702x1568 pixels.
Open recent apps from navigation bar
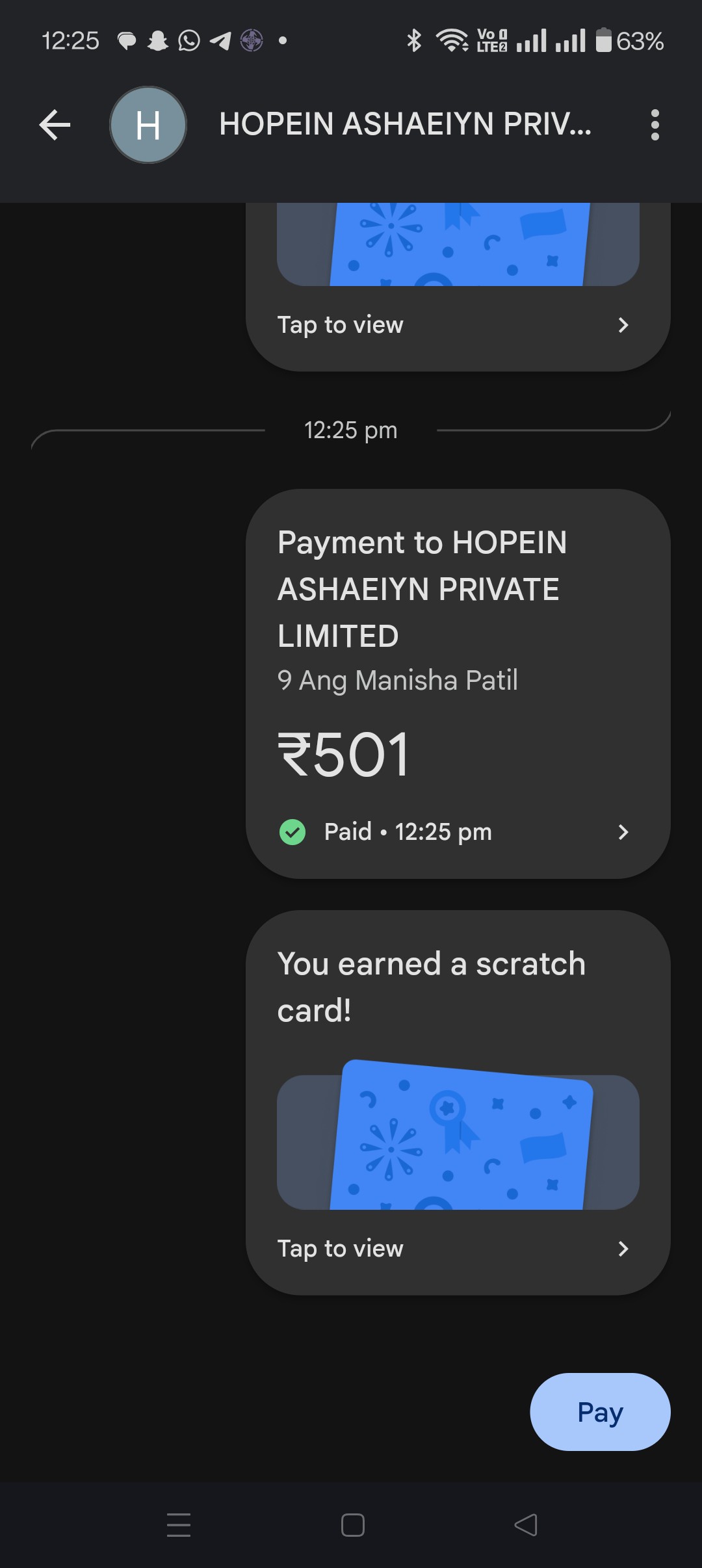coord(179,1525)
